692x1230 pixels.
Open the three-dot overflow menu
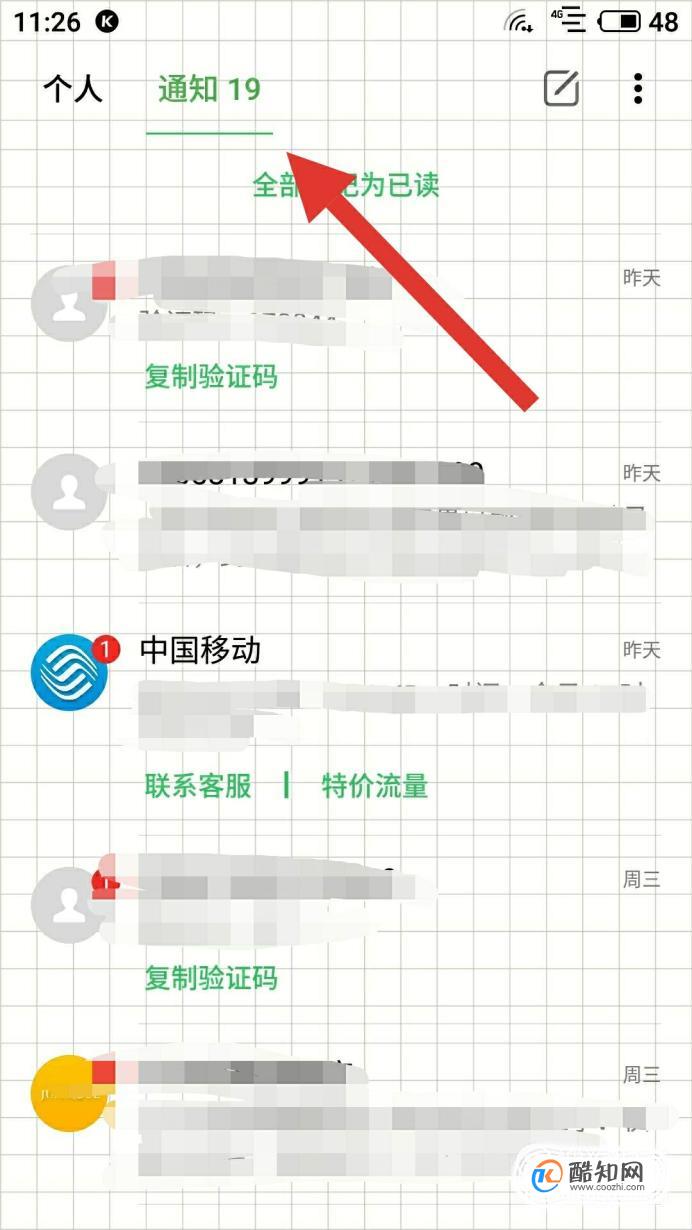point(638,89)
